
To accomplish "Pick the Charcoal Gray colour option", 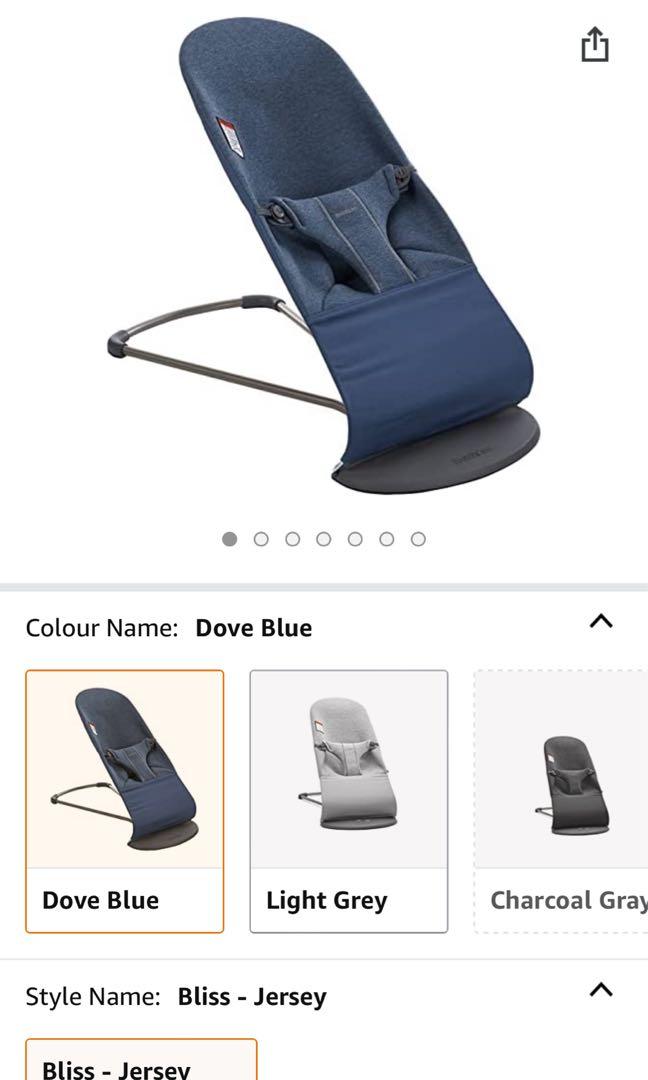I will pos(562,800).
